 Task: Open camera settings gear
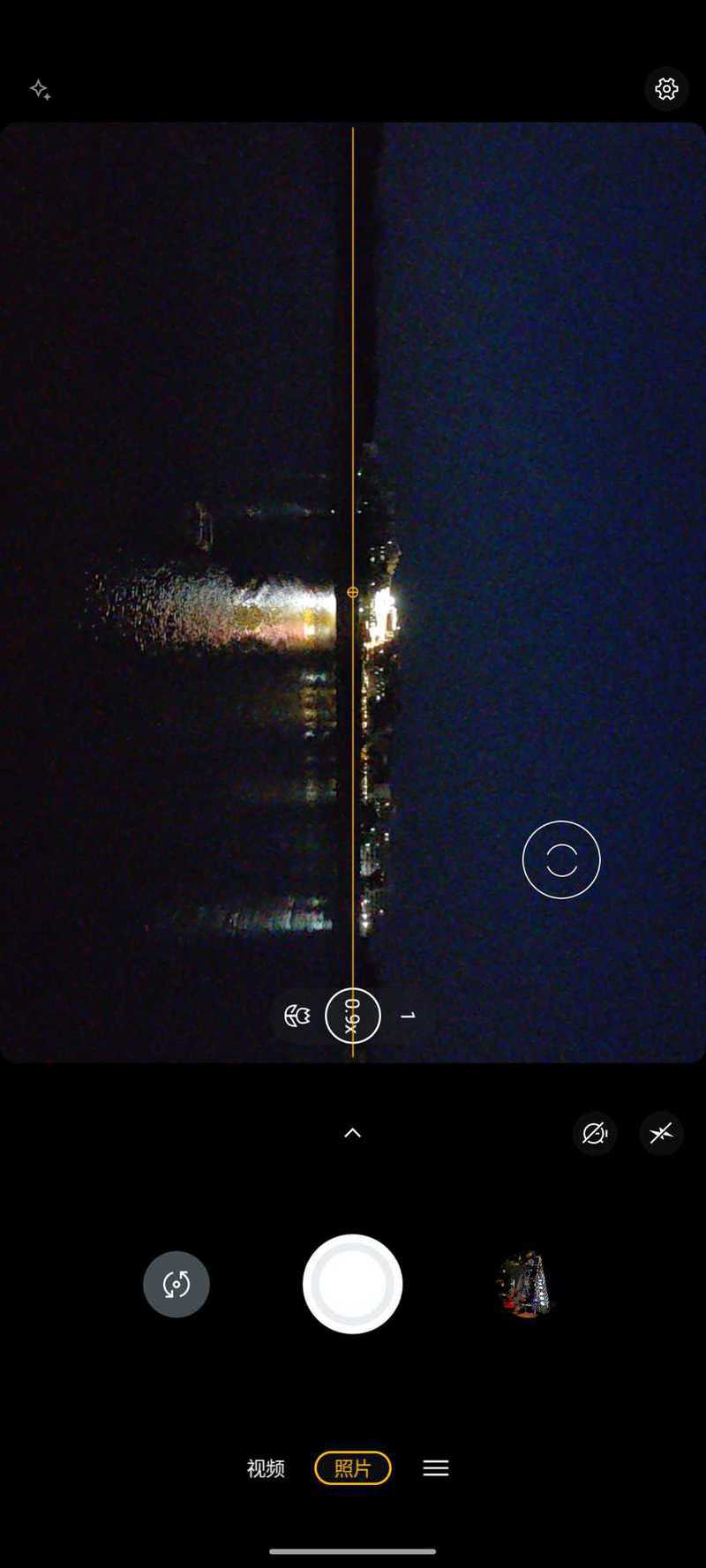(666, 88)
